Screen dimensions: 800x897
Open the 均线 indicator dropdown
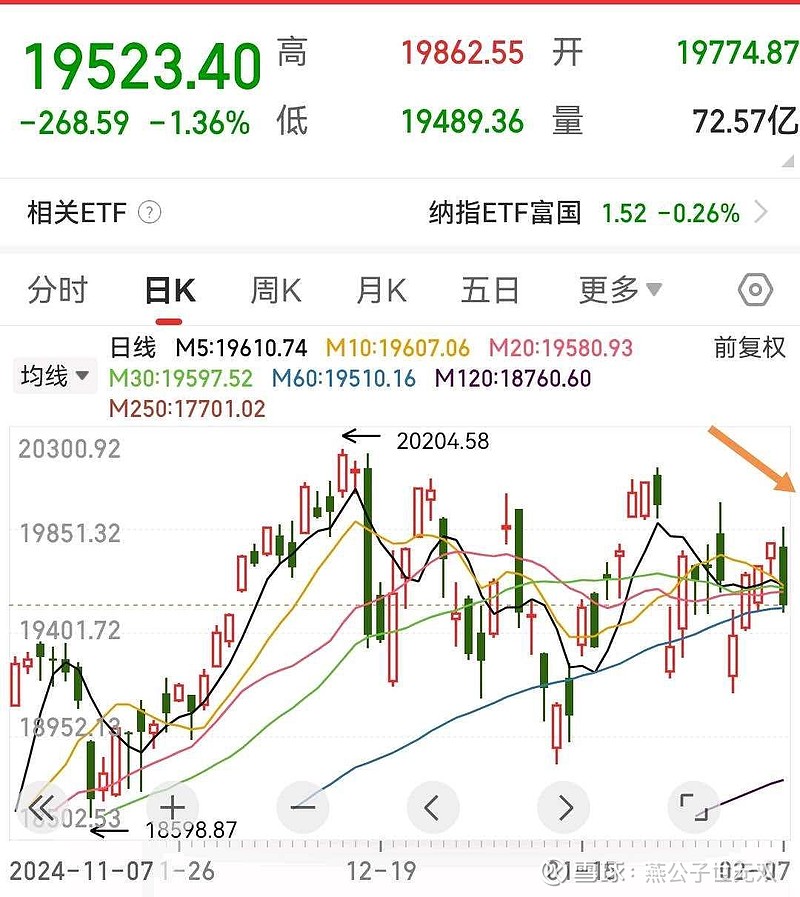point(55,376)
